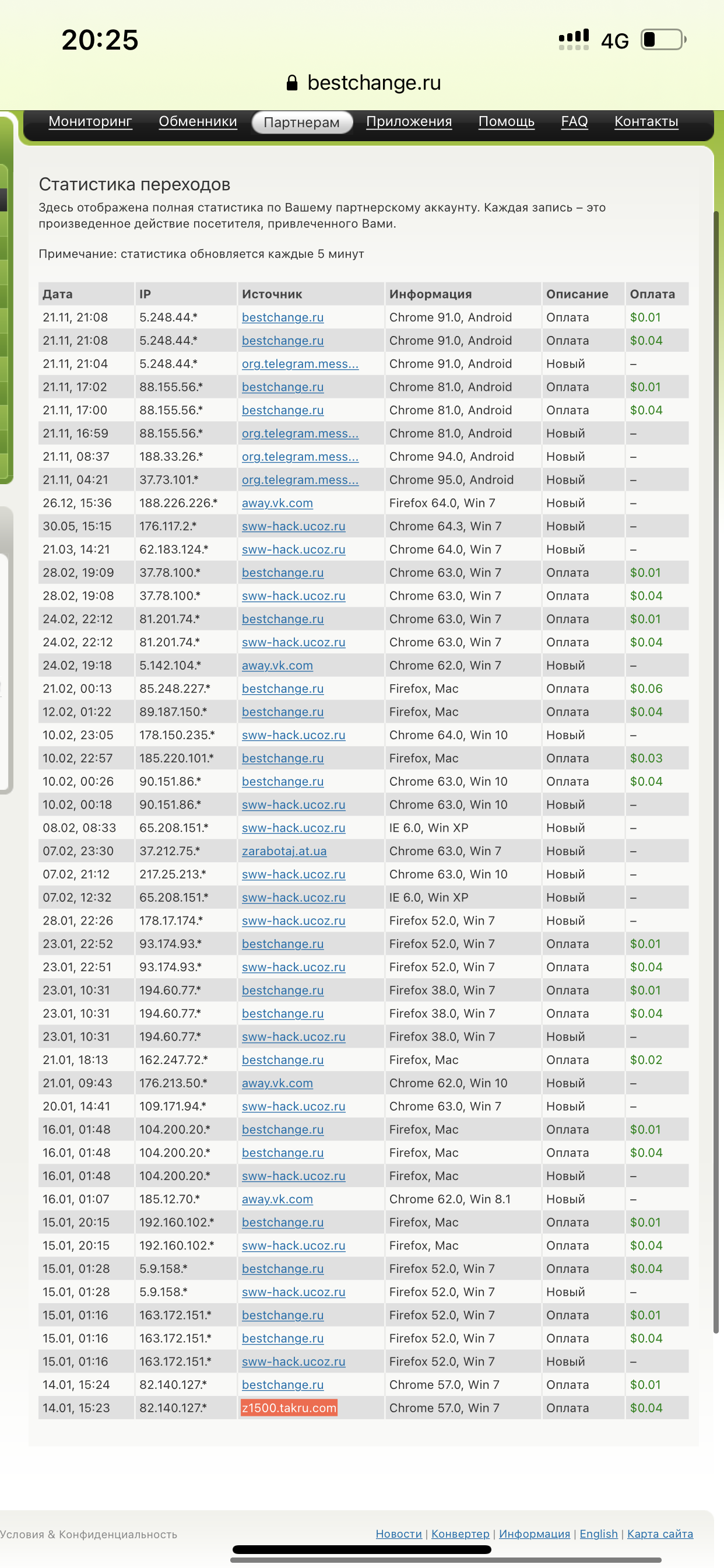Select the Партнерам tab
Viewport: 724px width, 1568px height.
coord(302,123)
